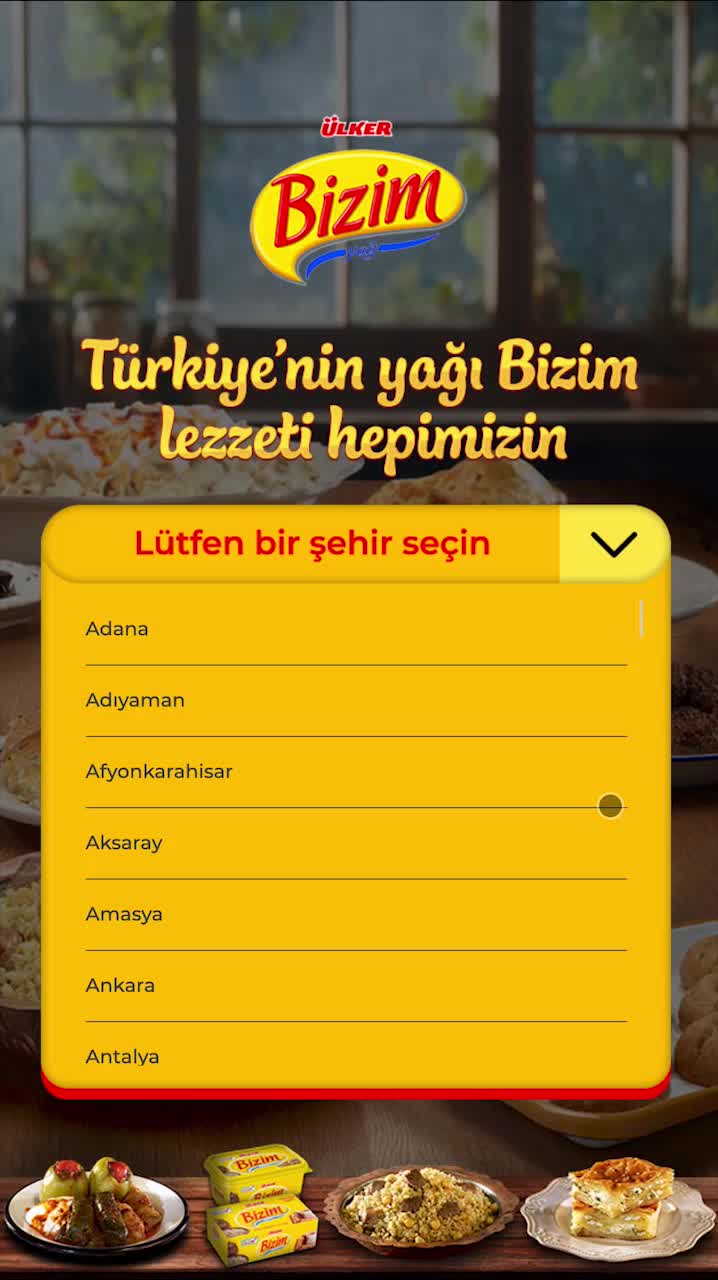Choose Adıyaman as the city

135,700
